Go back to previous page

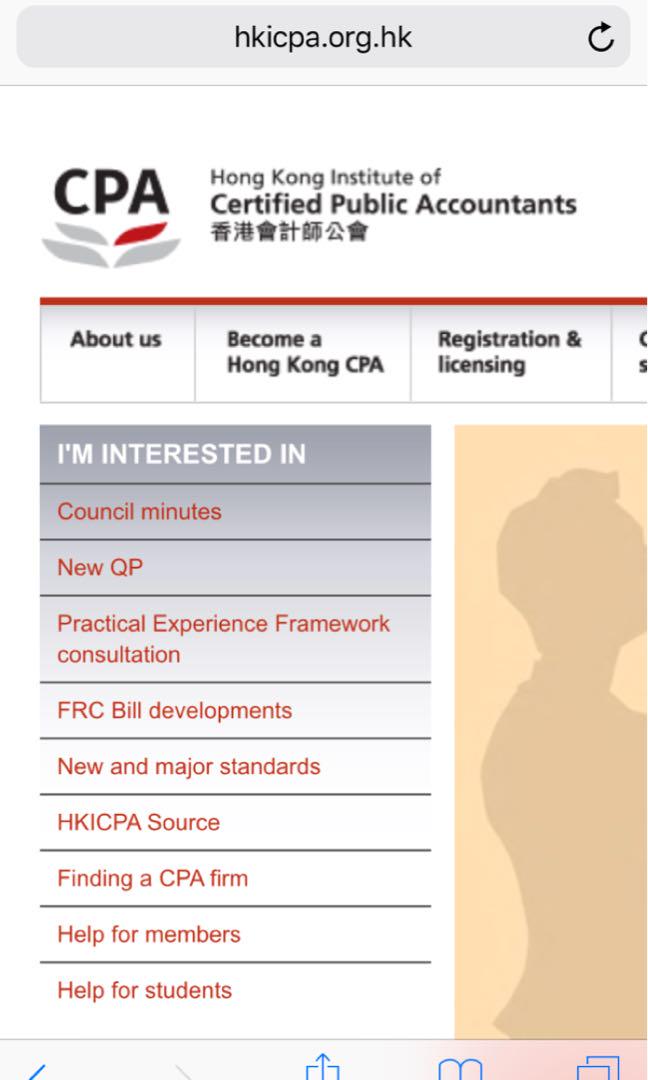pos(35,1070)
